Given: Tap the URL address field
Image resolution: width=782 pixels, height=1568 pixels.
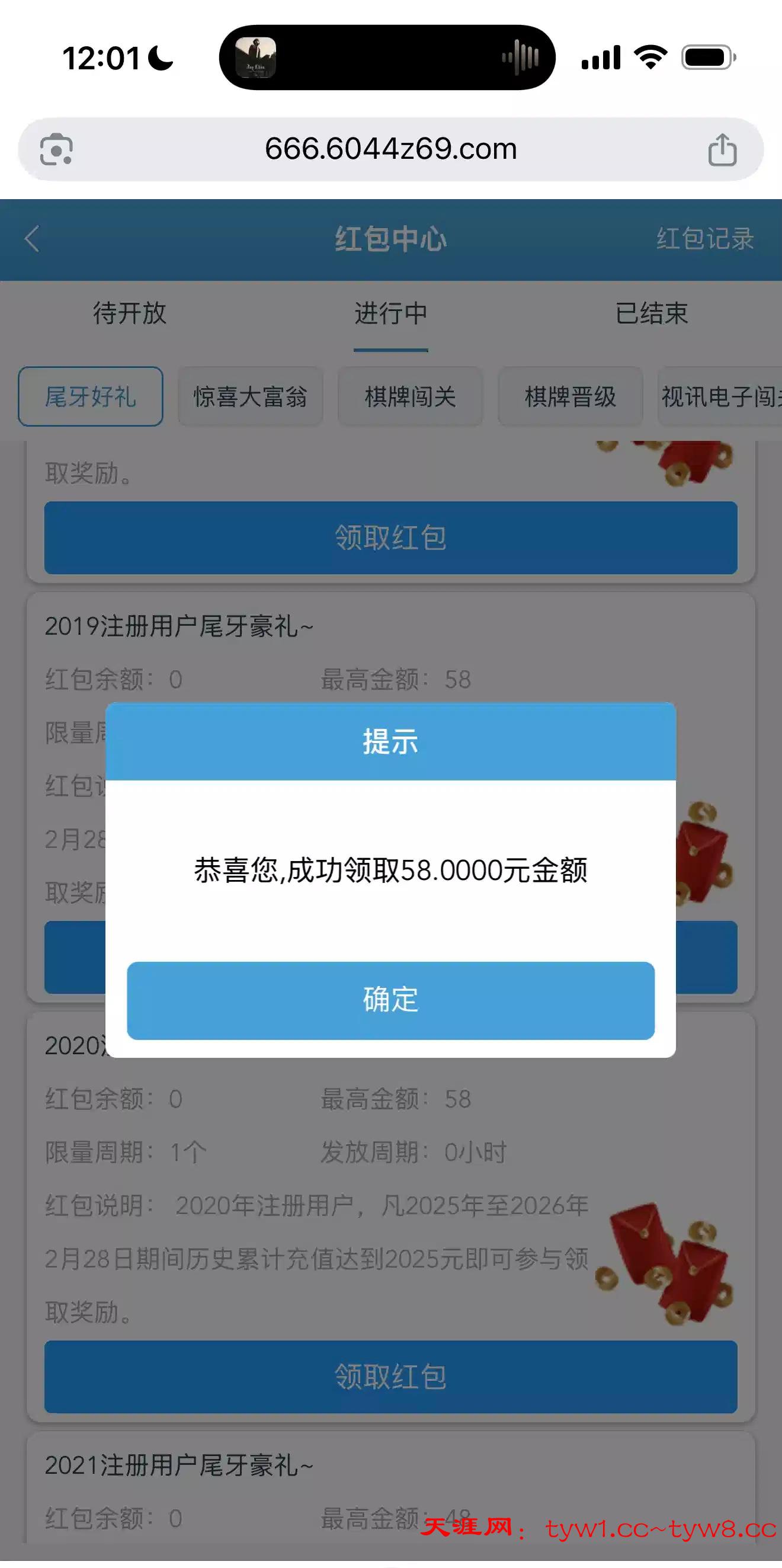Looking at the screenshot, I should coord(390,149).
